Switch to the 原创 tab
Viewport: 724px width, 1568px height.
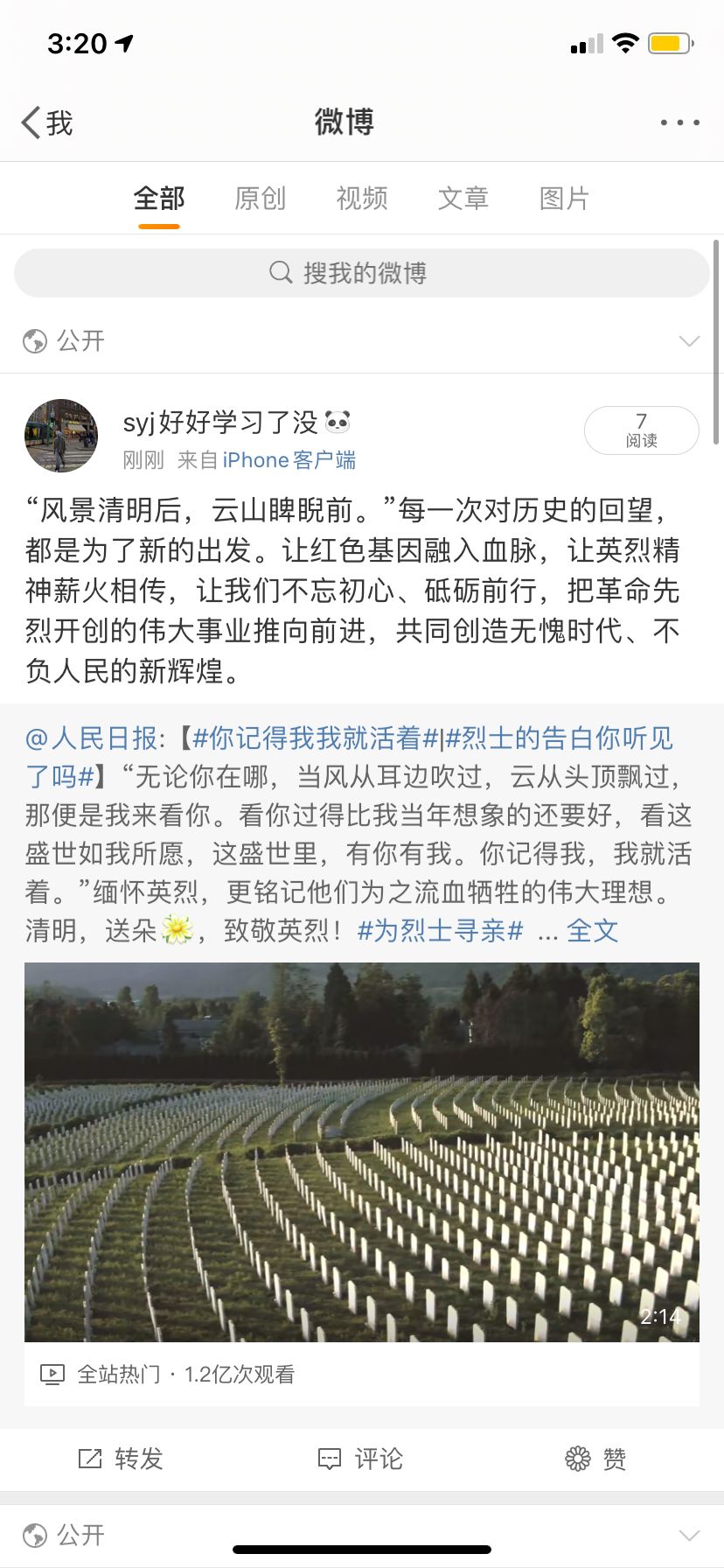(260, 199)
